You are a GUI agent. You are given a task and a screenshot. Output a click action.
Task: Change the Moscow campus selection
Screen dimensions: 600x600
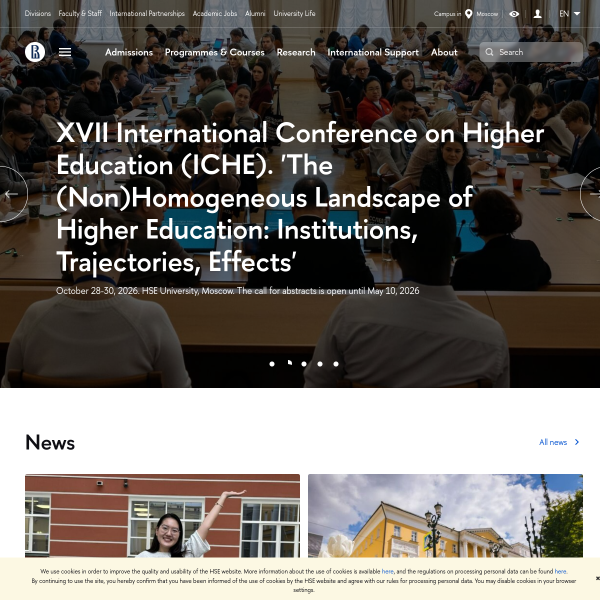486,14
